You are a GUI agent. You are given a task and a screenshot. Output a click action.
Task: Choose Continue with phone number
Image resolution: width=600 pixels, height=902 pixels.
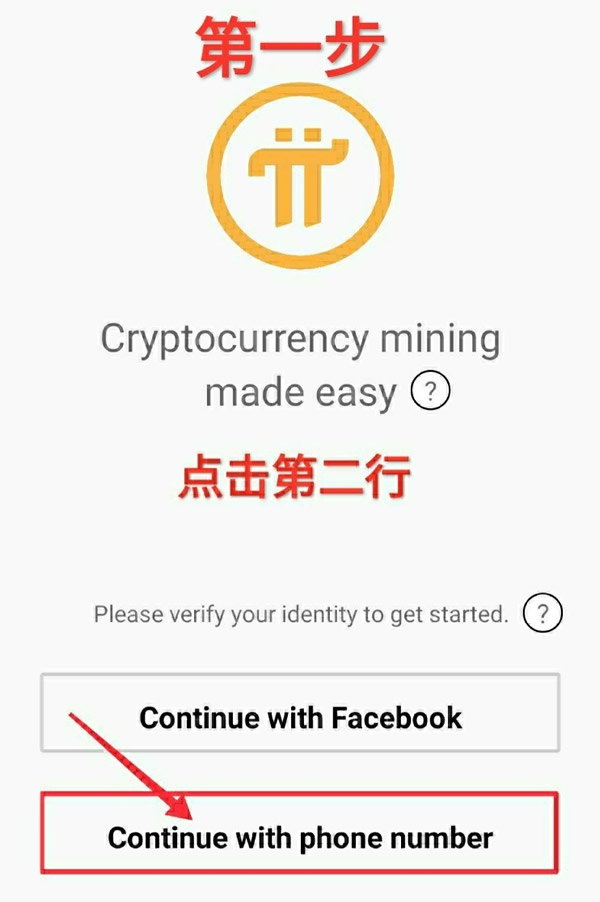(x=300, y=836)
